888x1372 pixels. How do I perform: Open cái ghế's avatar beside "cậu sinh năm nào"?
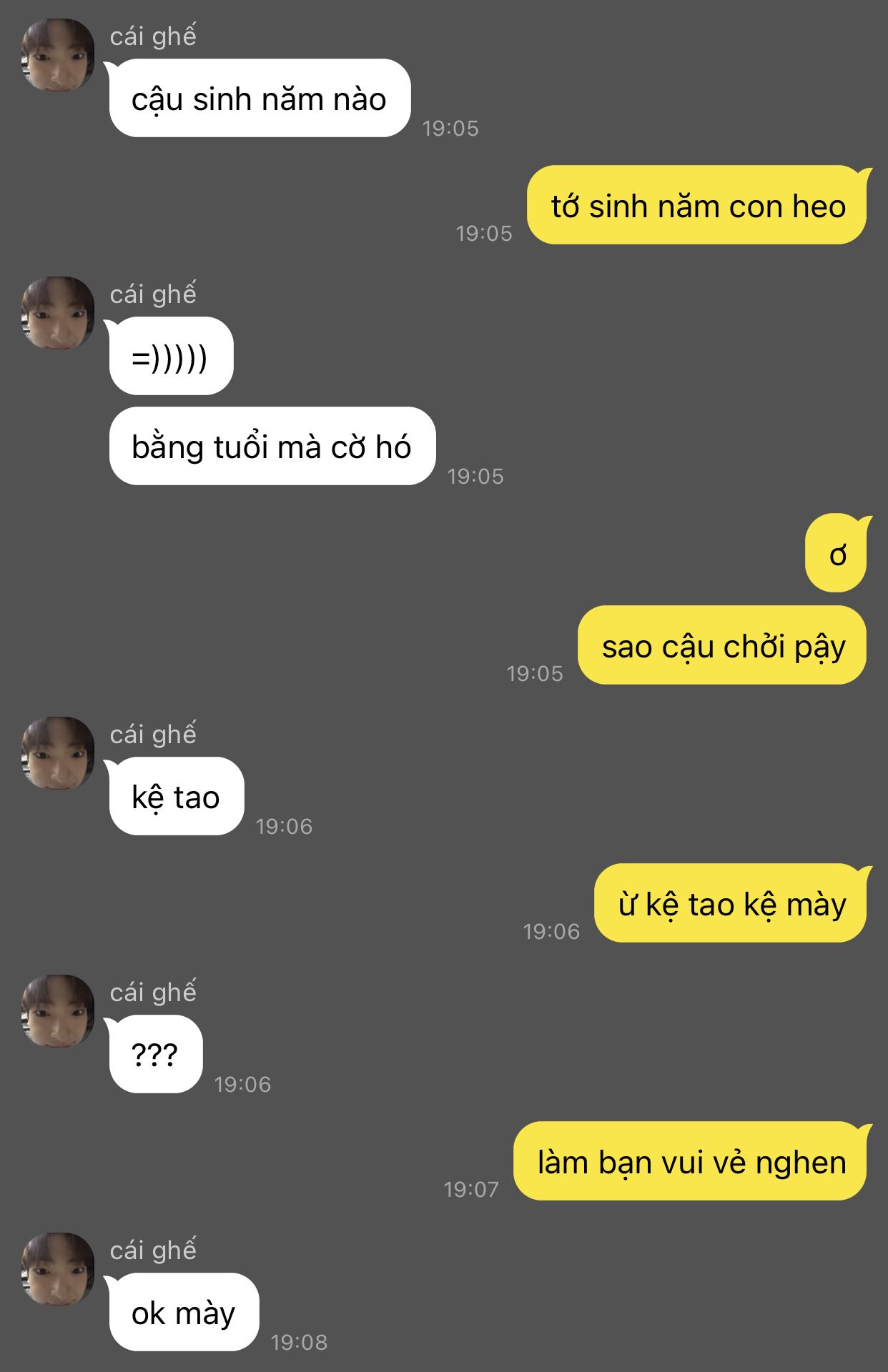click(57, 55)
